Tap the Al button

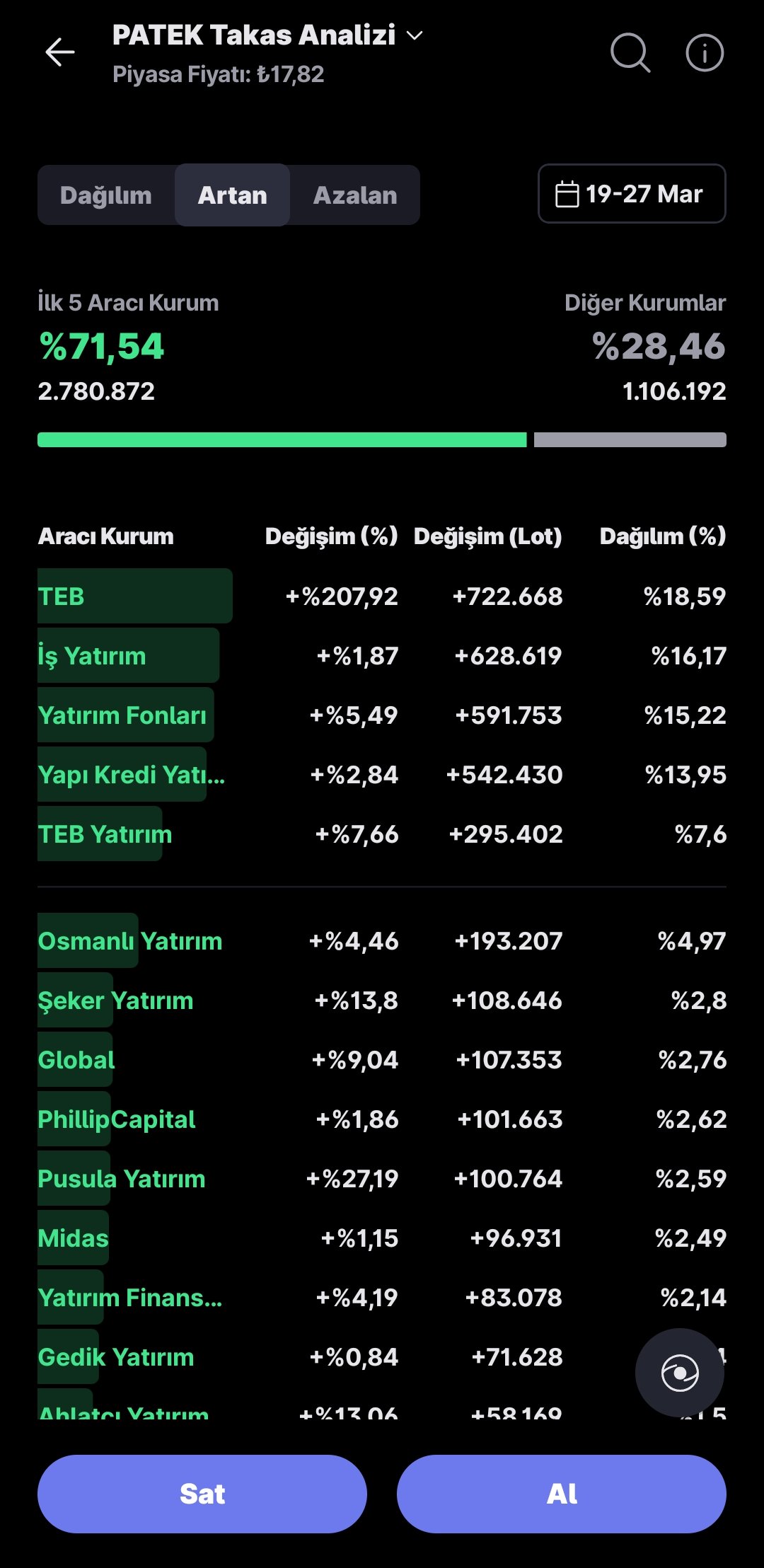(562, 1494)
